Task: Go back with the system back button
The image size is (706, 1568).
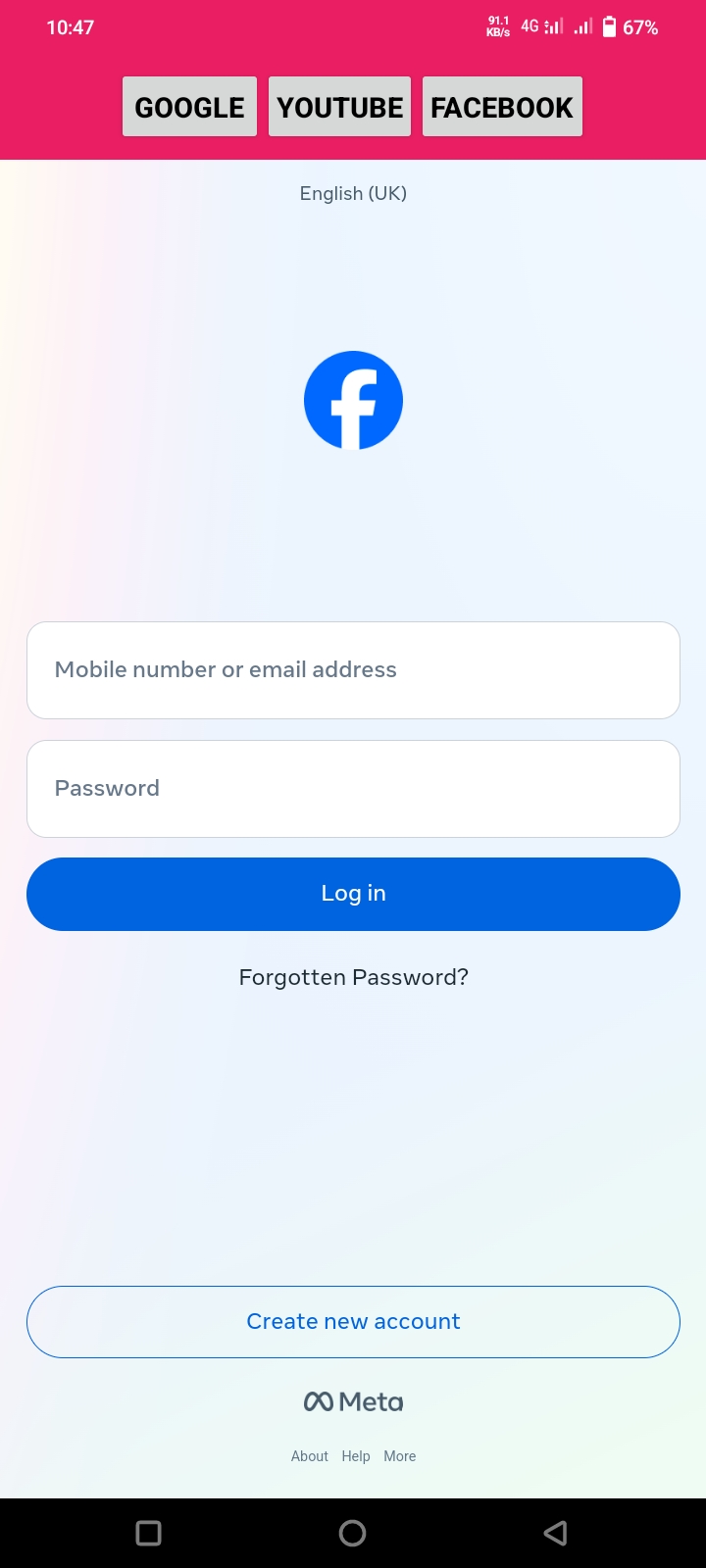Action: (x=556, y=1533)
